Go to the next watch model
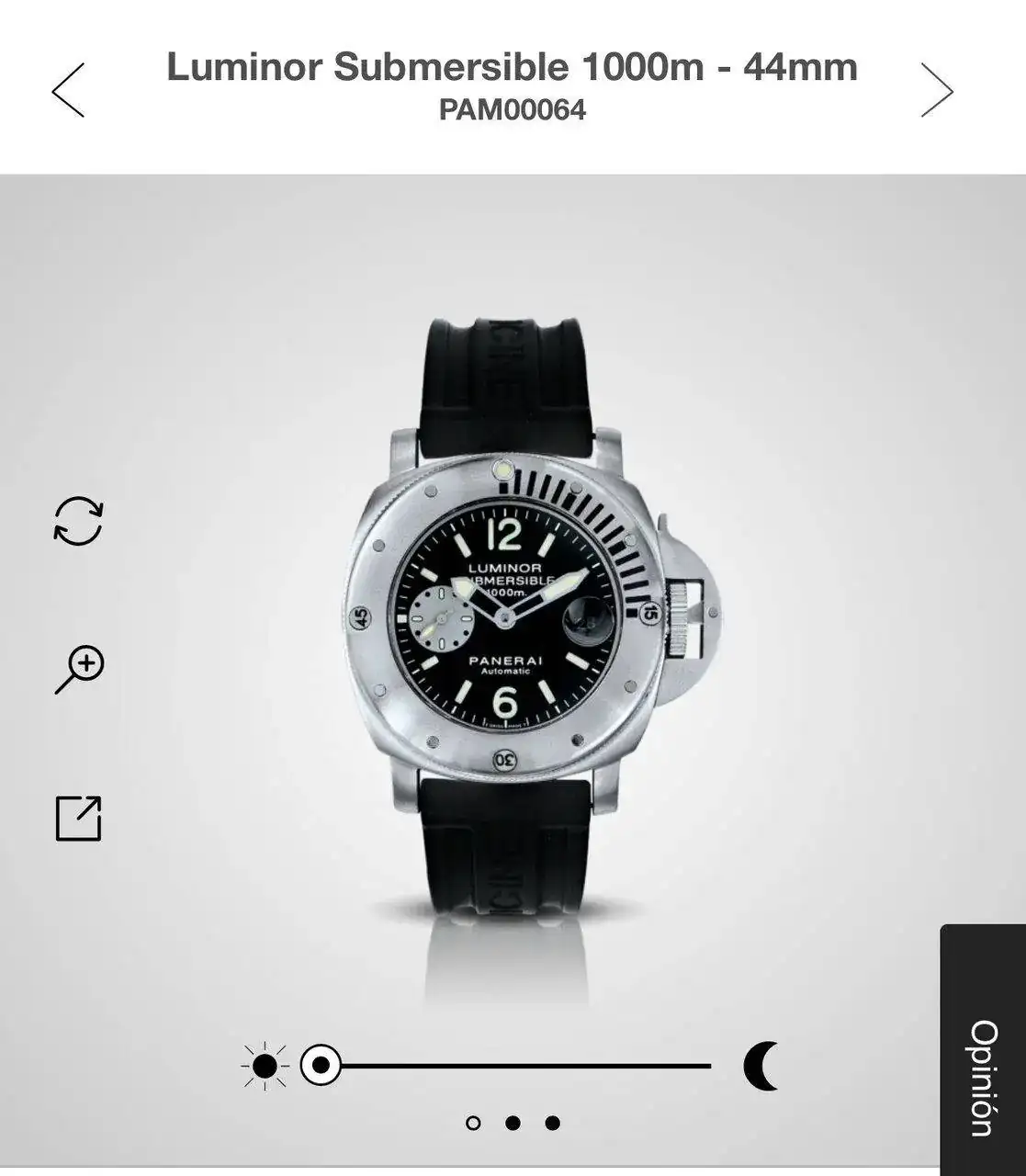Viewport: 1026px width, 1176px height. [x=937, y=90]
